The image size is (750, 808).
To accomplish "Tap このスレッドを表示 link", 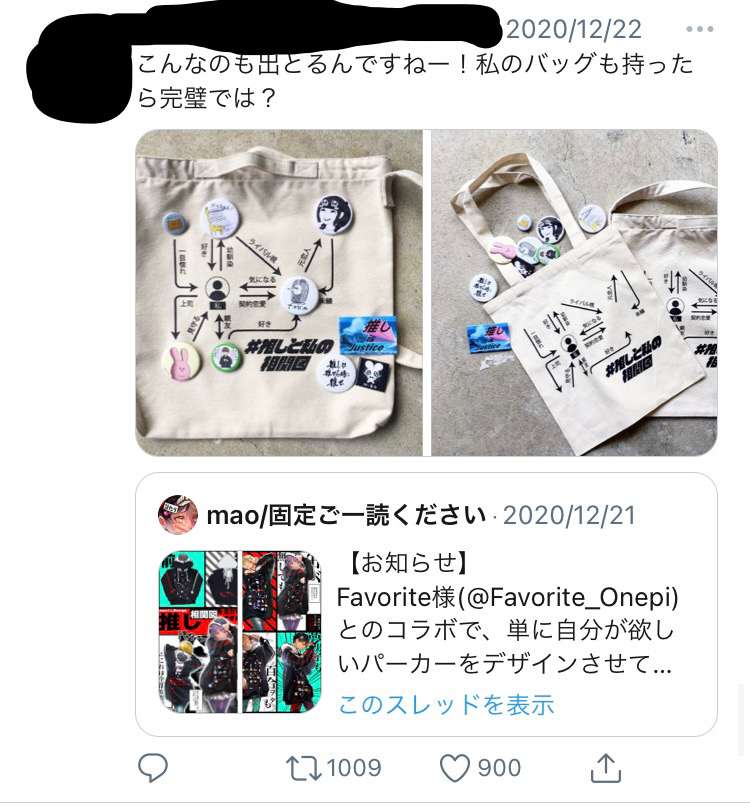I will pos(446,703).
